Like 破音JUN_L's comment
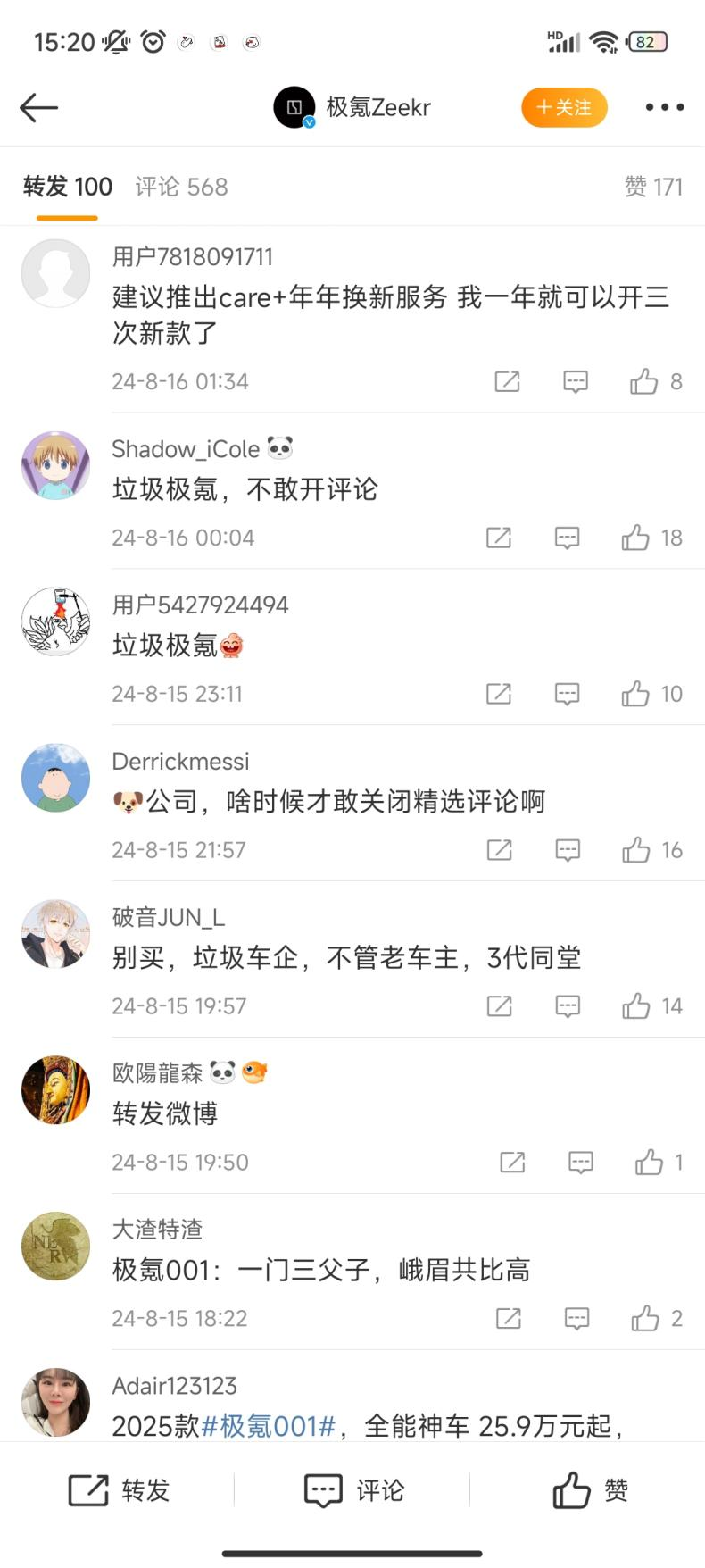The image size is (705, 1568). (x=636, y=1006)
